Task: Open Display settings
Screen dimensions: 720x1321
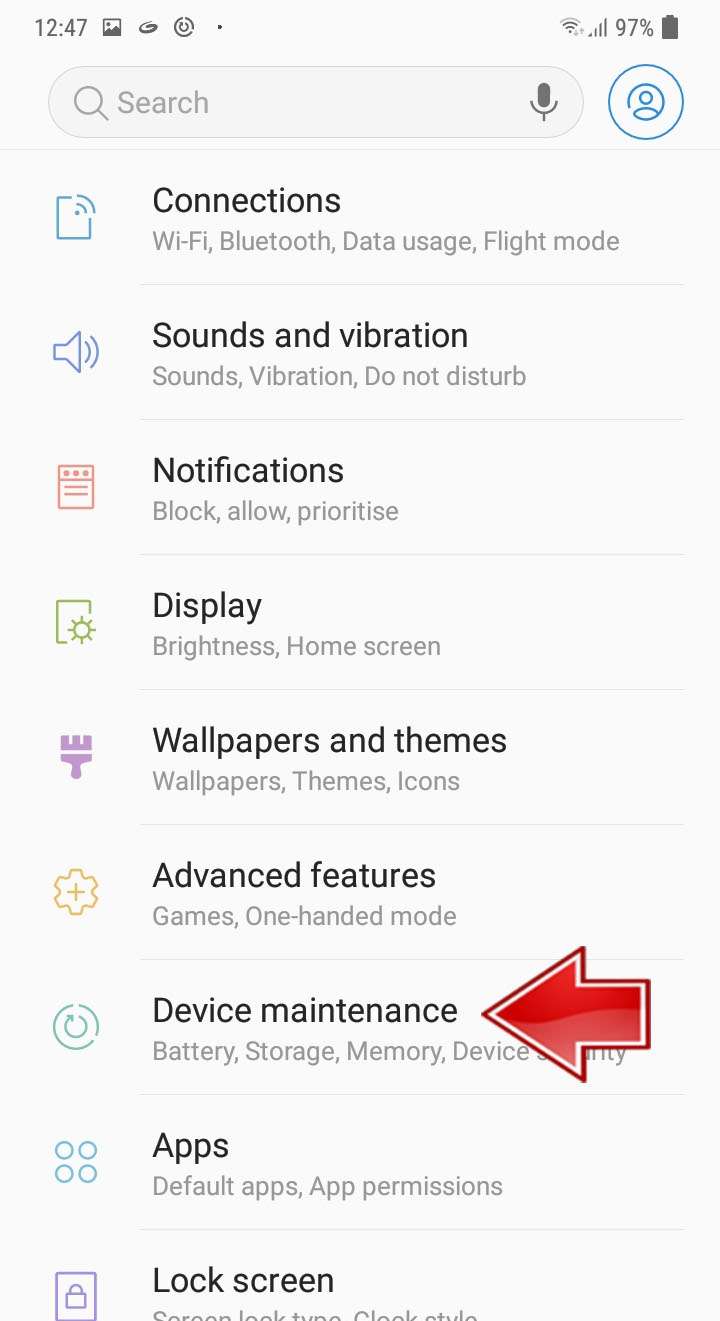Action: (360, 623)
